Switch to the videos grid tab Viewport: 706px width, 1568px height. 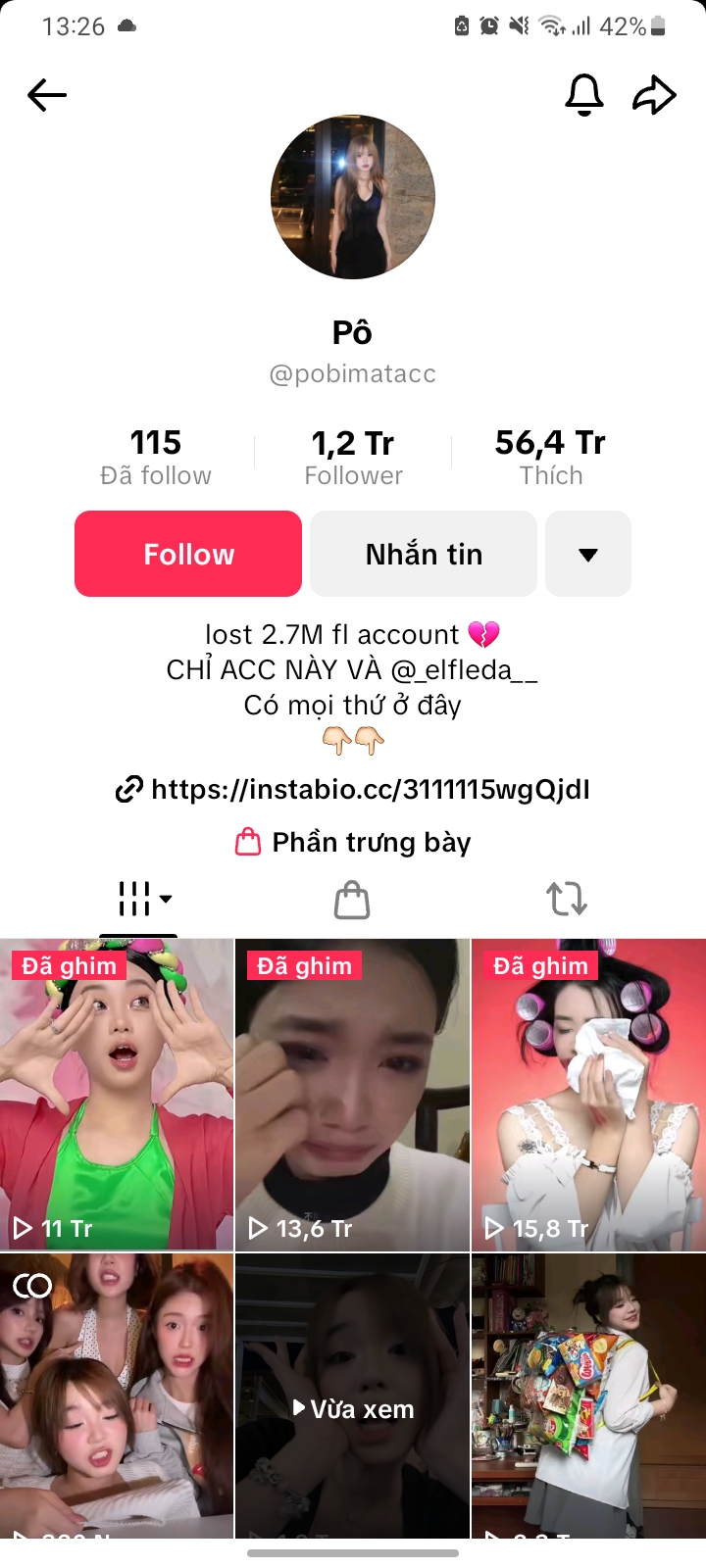(x=139, y=898)
